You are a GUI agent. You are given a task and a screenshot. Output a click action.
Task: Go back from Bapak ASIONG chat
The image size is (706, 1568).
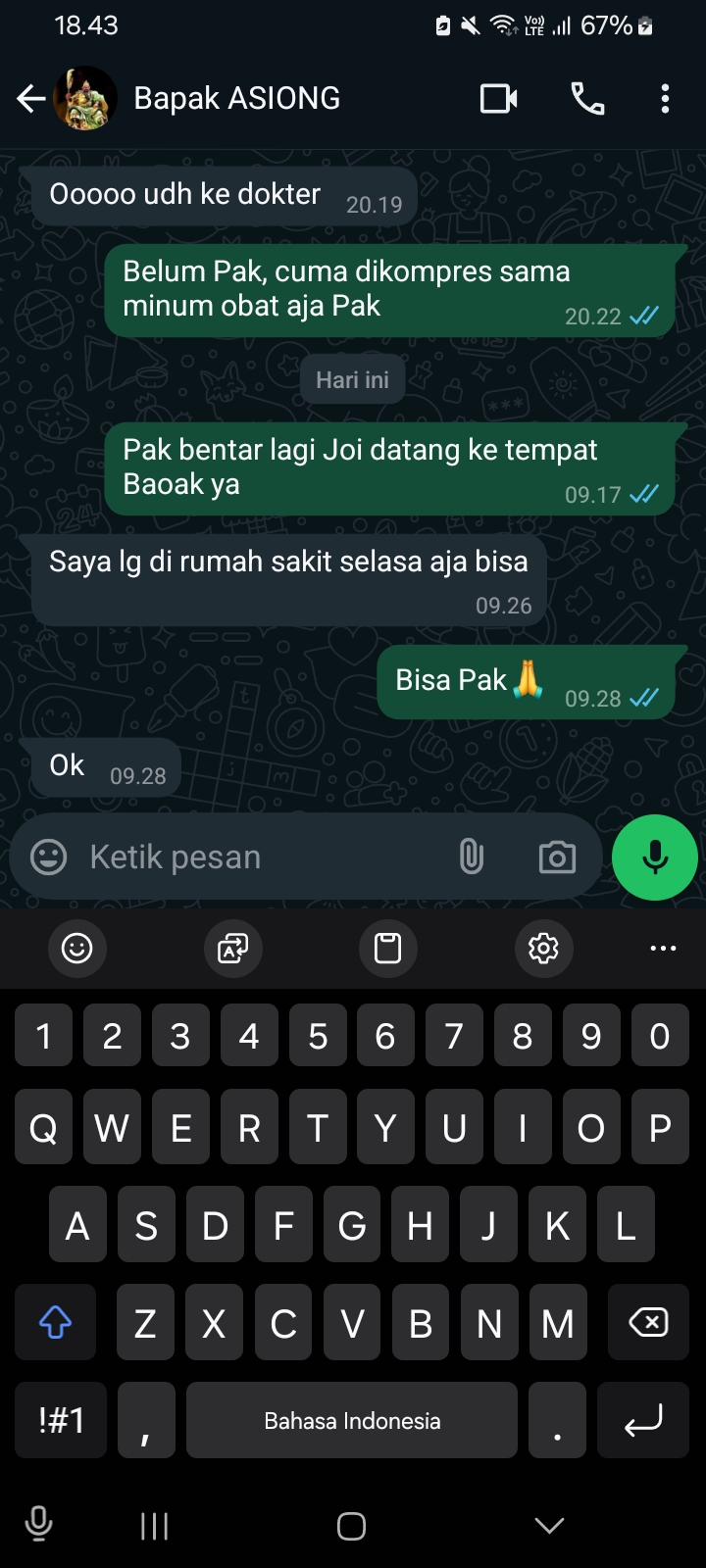coord(30,98)
